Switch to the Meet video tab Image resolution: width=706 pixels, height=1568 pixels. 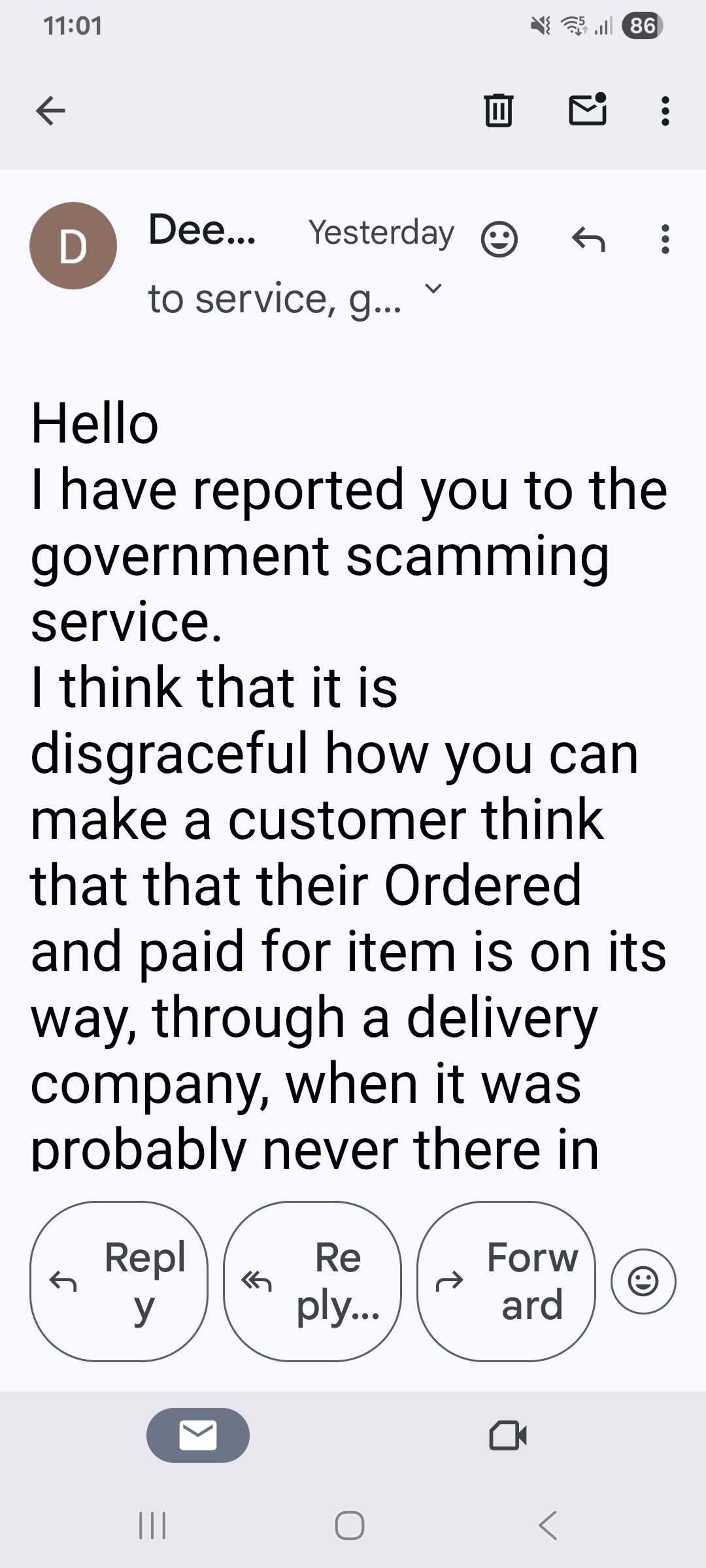point(507,1435)
